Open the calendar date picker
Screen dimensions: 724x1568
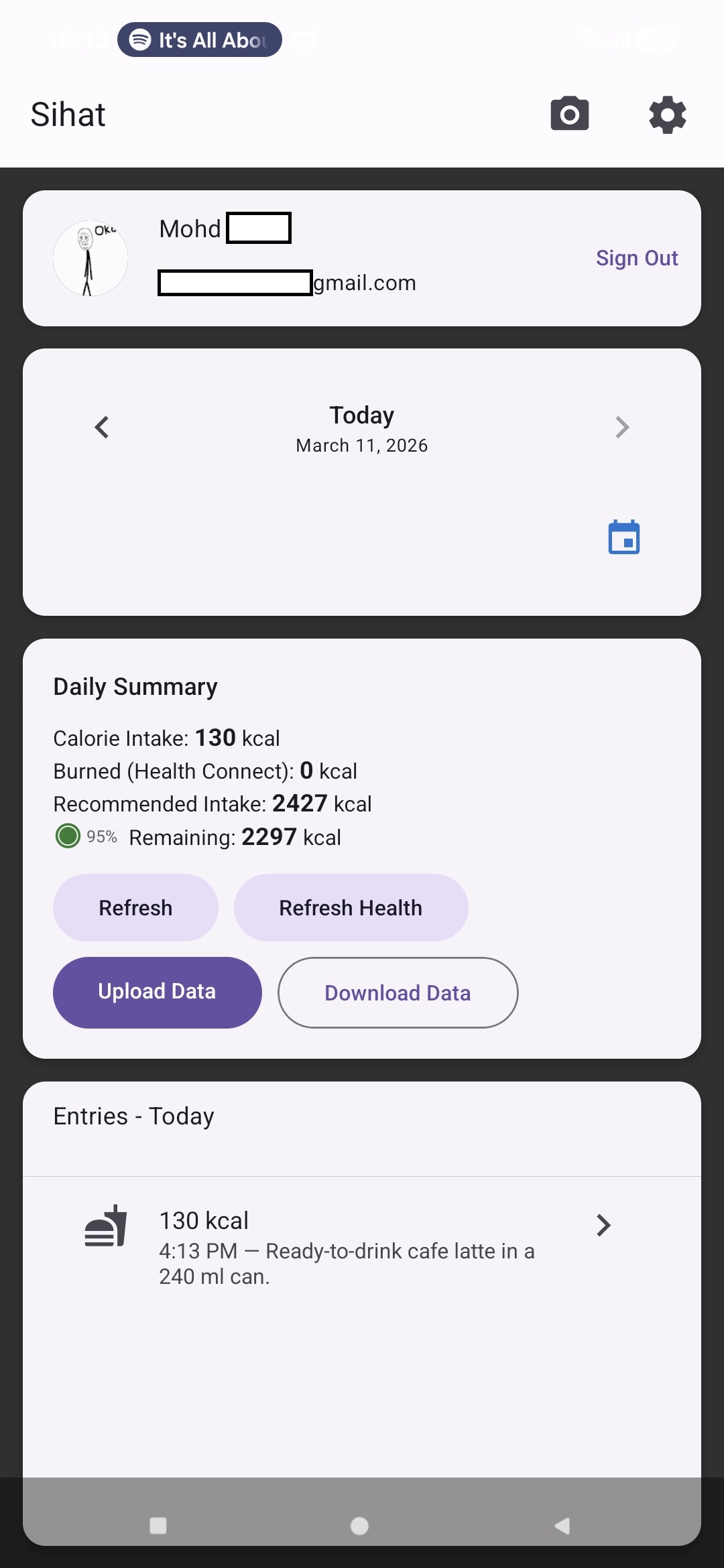pyautogui.click(x=623, y=537)
